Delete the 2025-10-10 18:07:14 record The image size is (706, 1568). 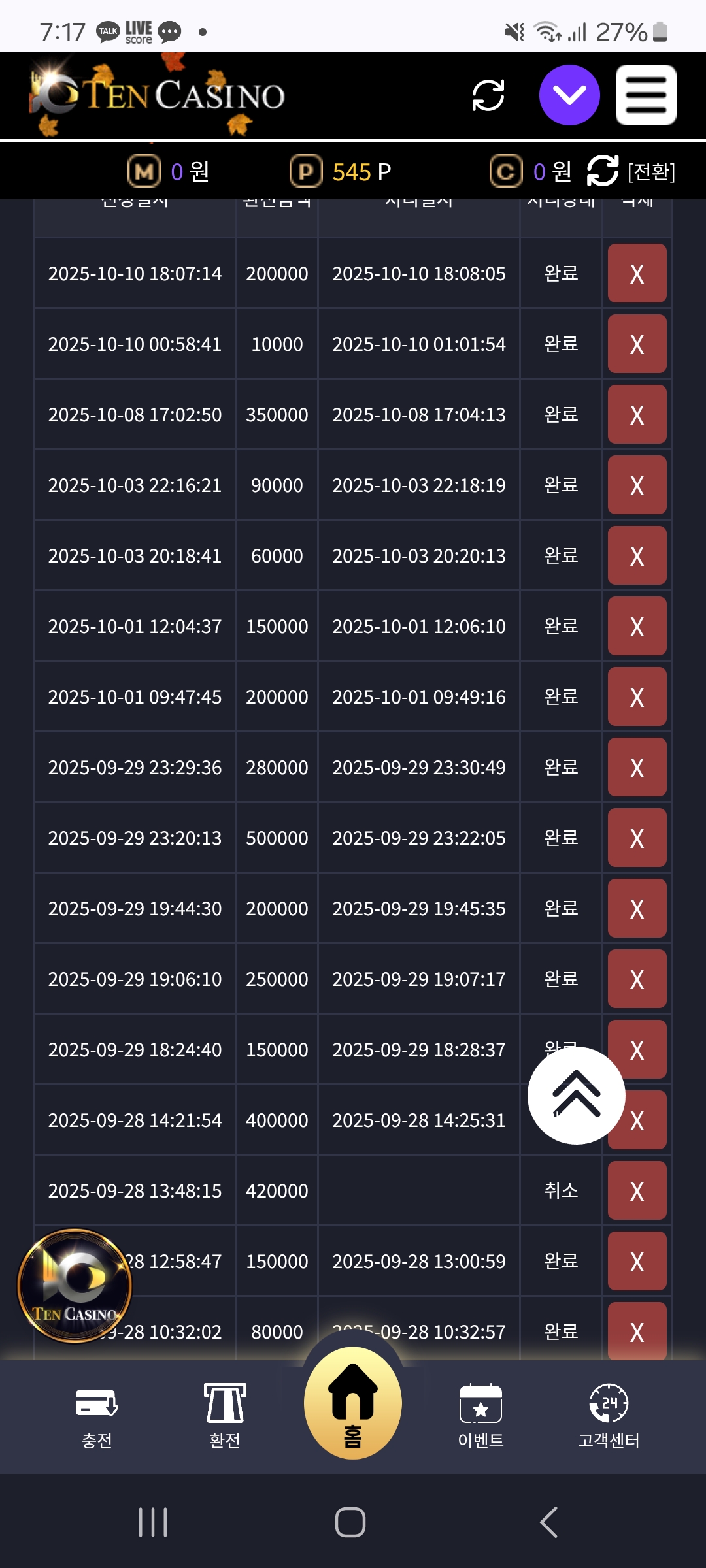637,274
